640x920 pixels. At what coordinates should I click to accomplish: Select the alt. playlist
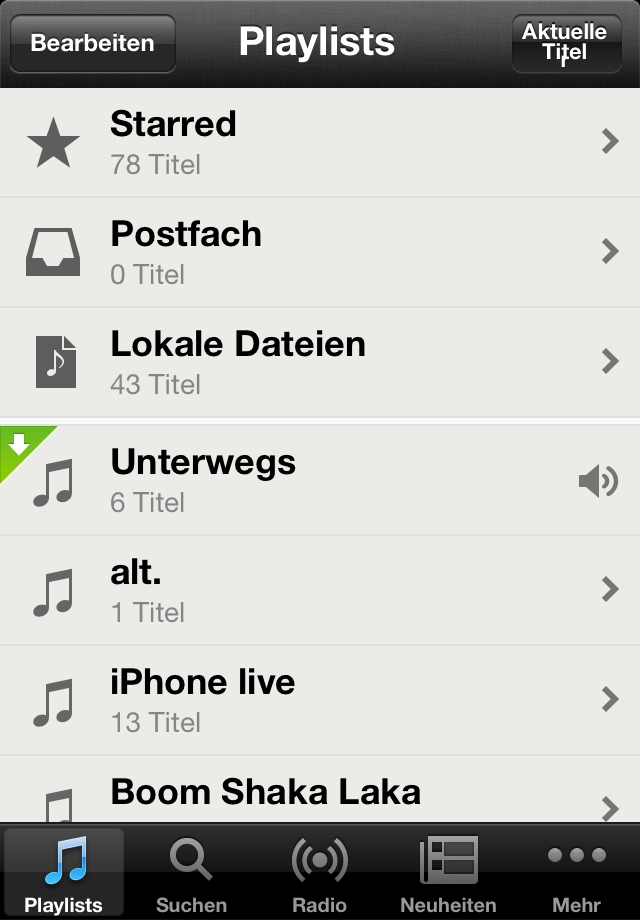pos(320,590)
